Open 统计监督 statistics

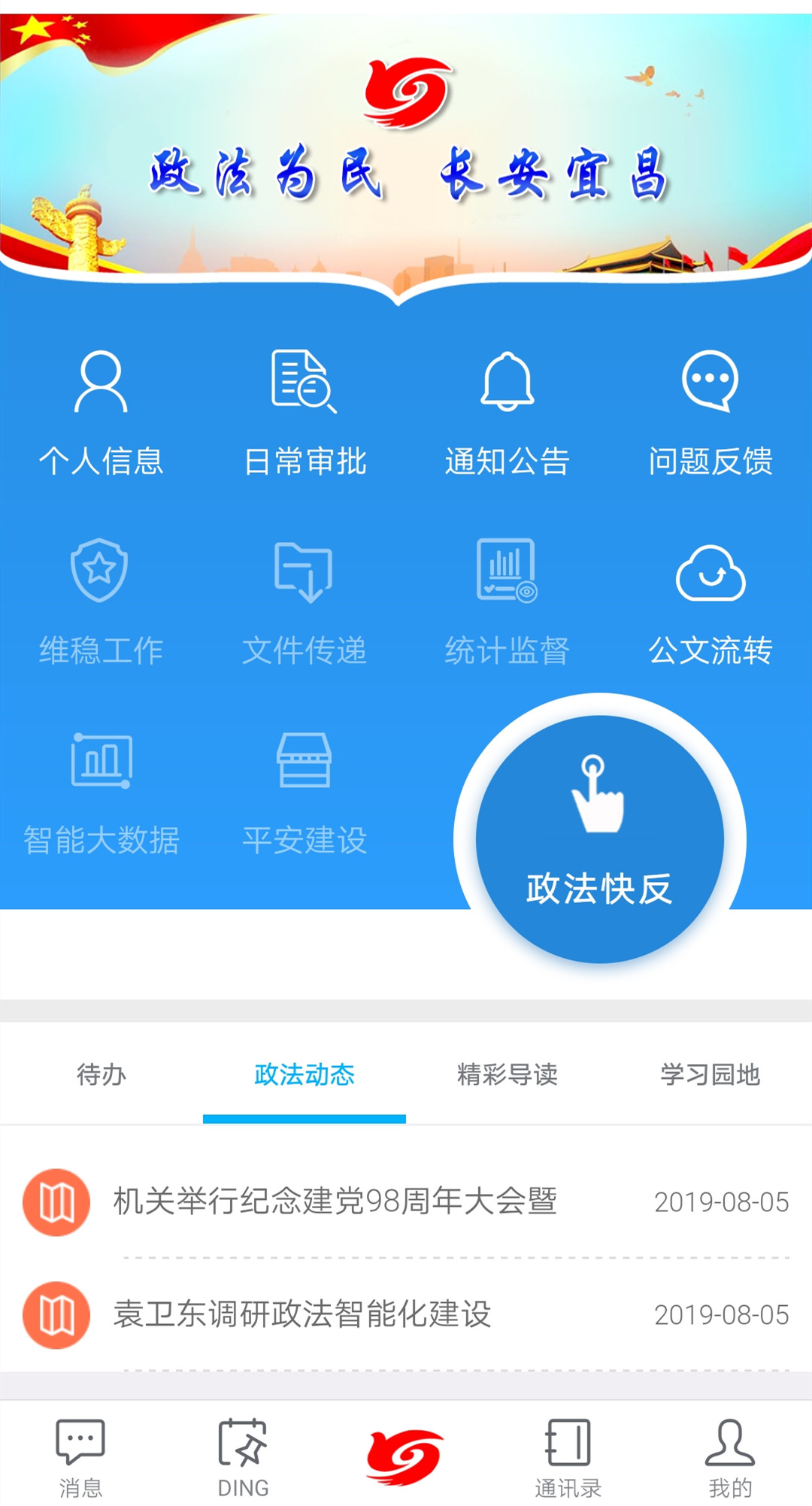pos(507,601)
